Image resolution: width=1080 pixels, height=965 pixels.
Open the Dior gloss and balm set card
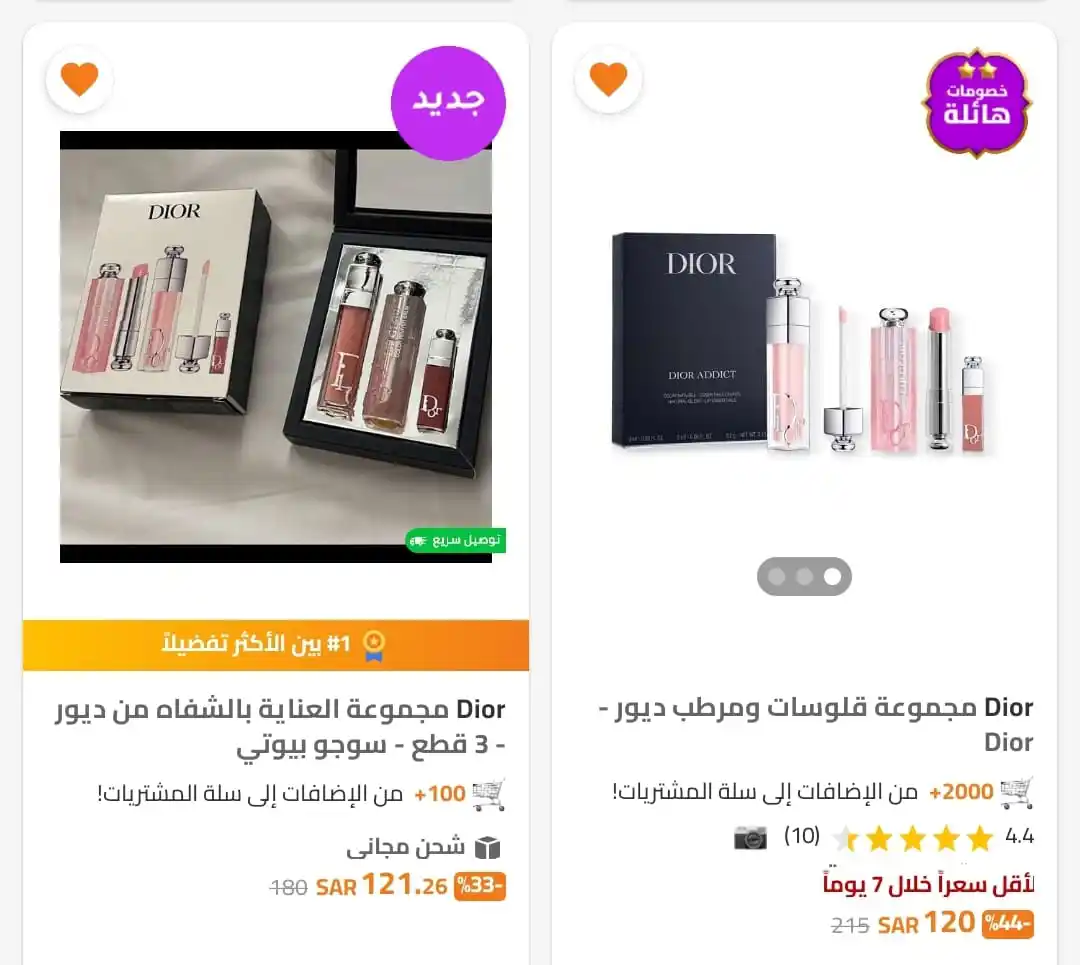pyautogui.click(x=808, y=725)
